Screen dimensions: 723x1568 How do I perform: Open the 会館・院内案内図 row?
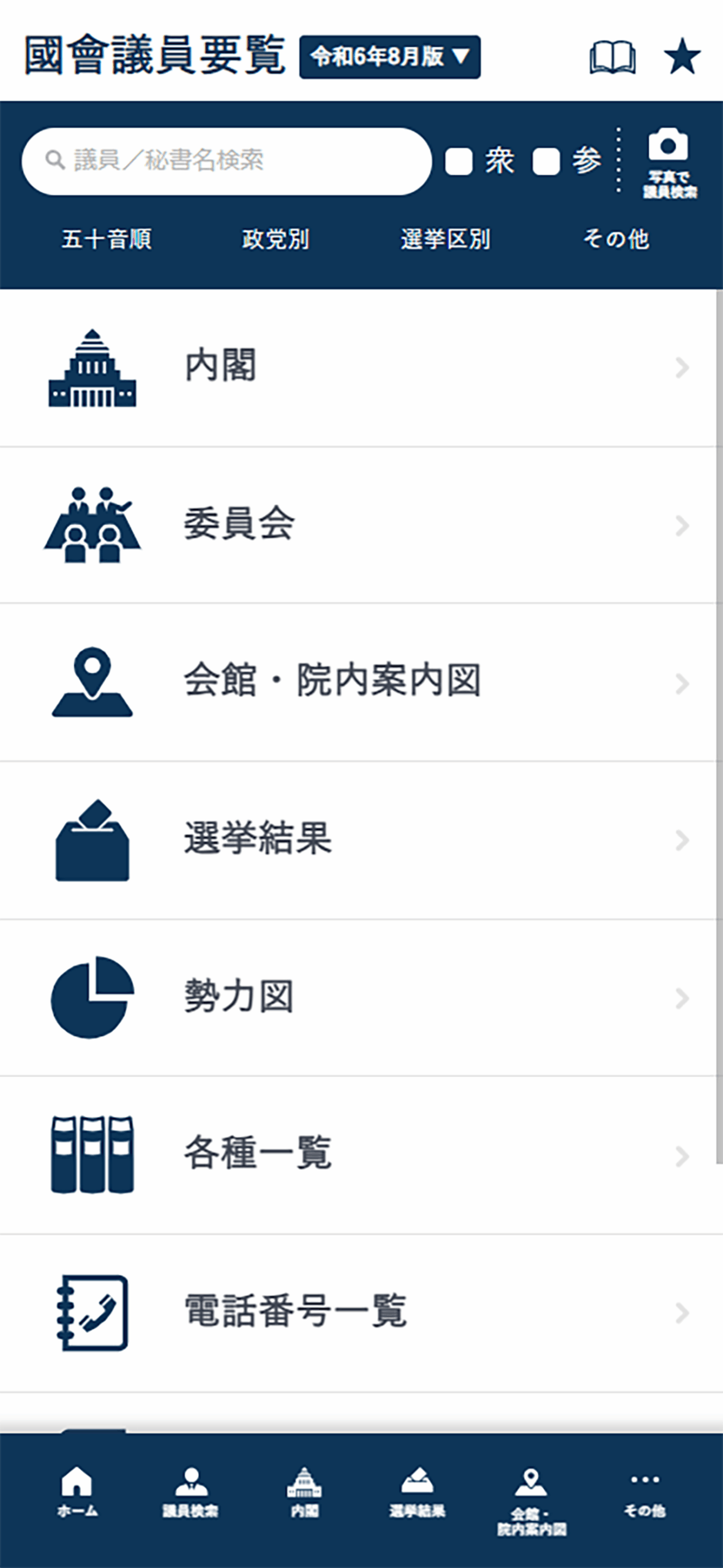point(361,682)
